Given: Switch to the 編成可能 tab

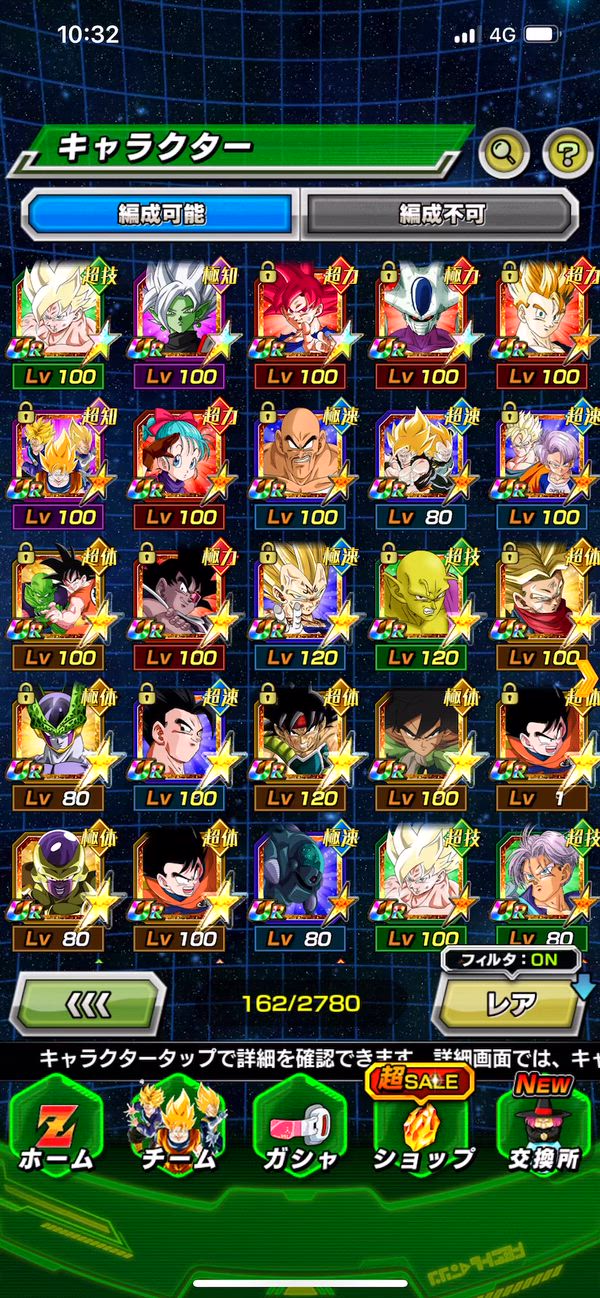Looking at the screenshot, I should pos(161,215).
